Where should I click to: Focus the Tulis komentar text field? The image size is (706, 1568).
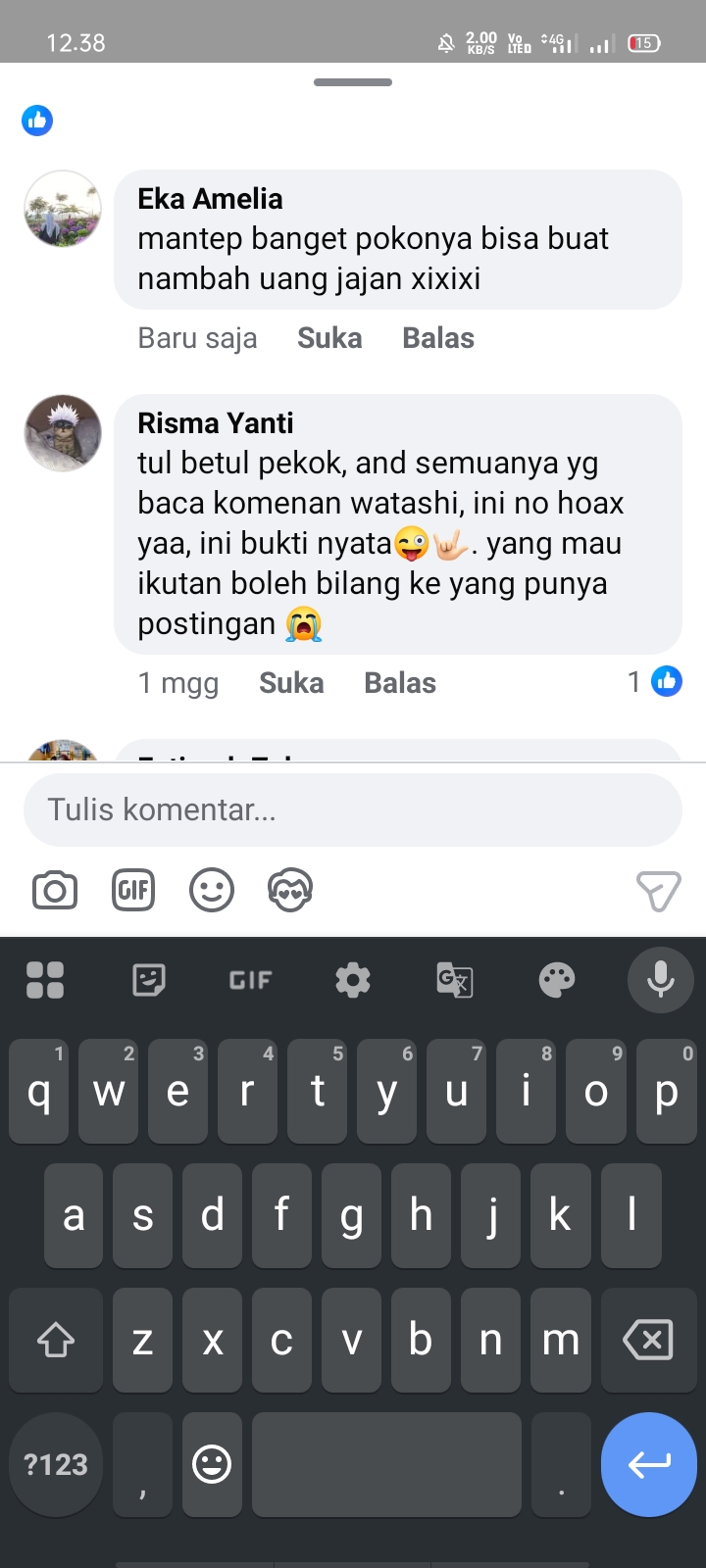click(353, 809)
